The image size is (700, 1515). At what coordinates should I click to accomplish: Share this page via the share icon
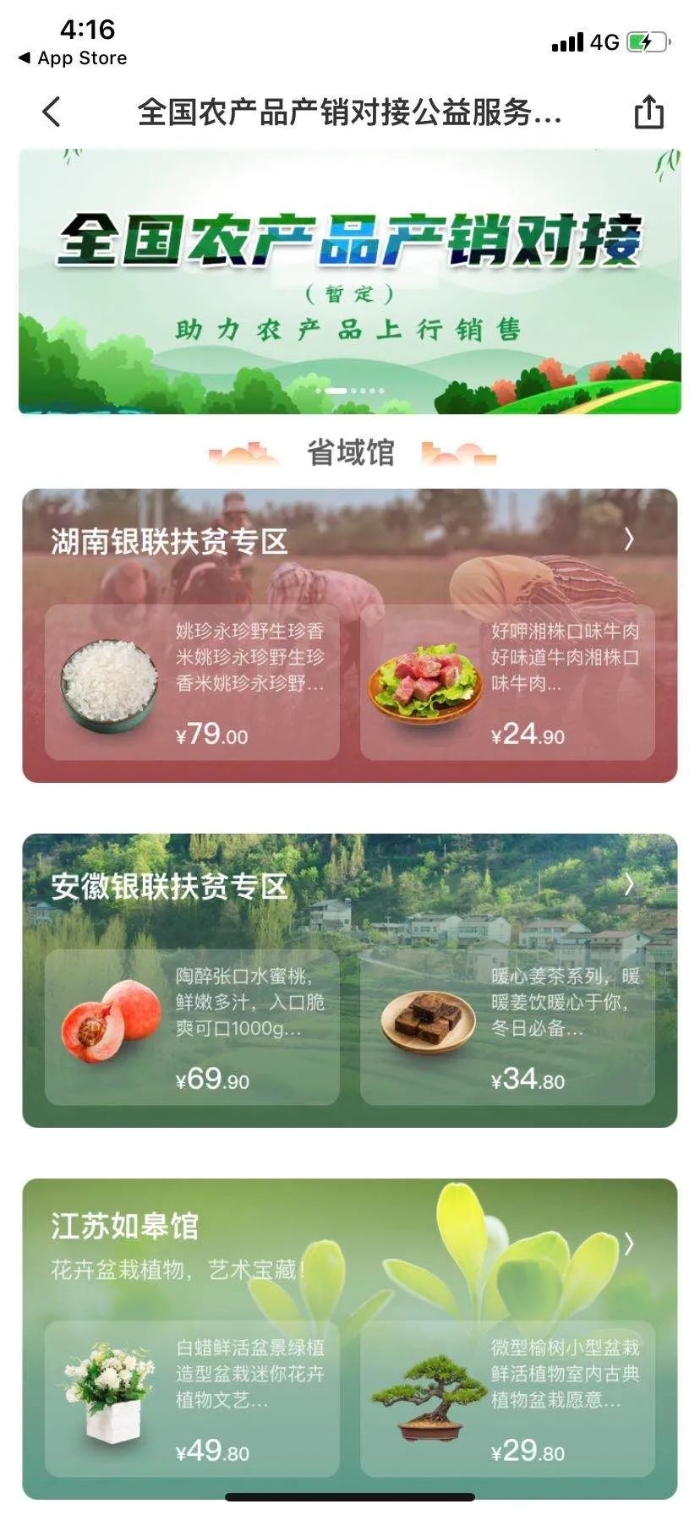(649, 112)
